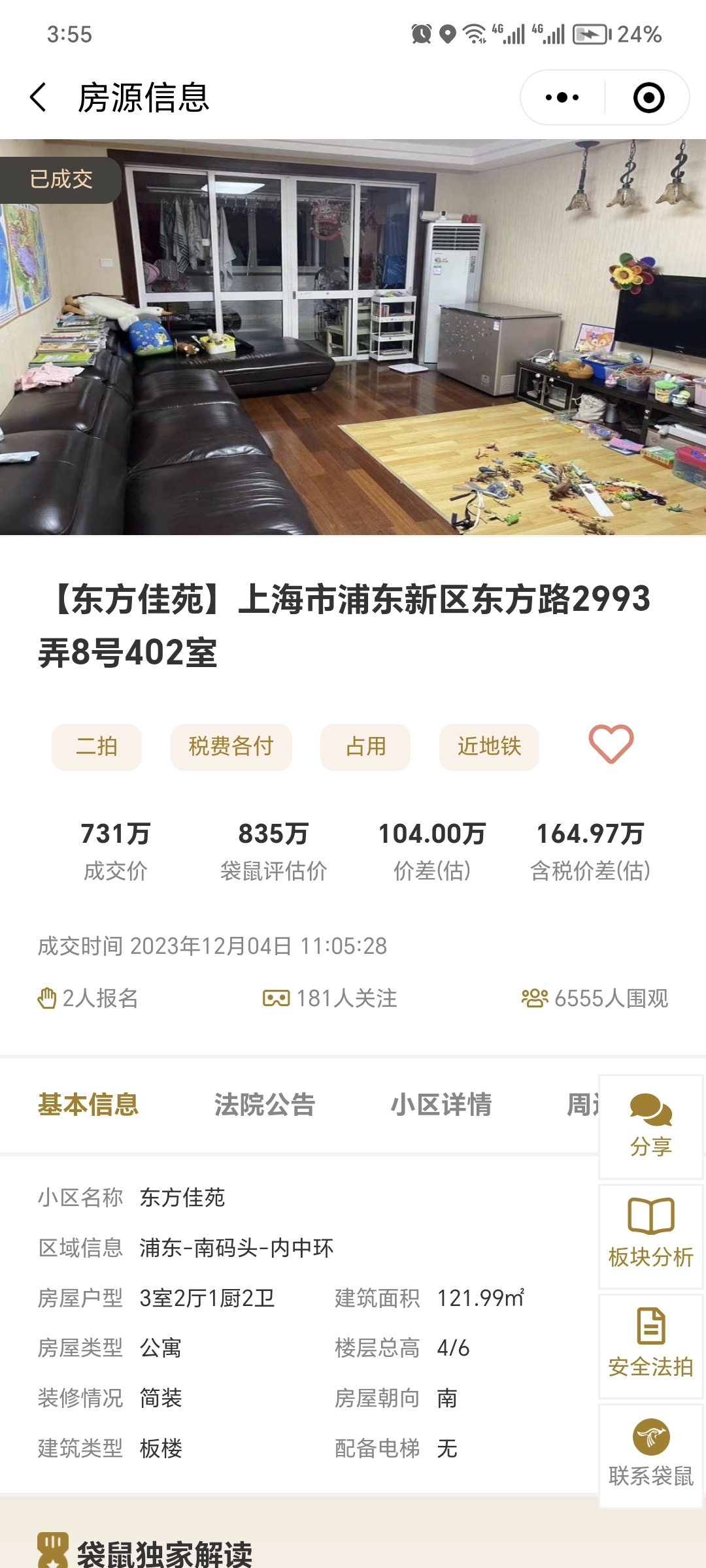Tap the back arrow on 房源信息 header

pyautogui.click(x=39, y=95)
